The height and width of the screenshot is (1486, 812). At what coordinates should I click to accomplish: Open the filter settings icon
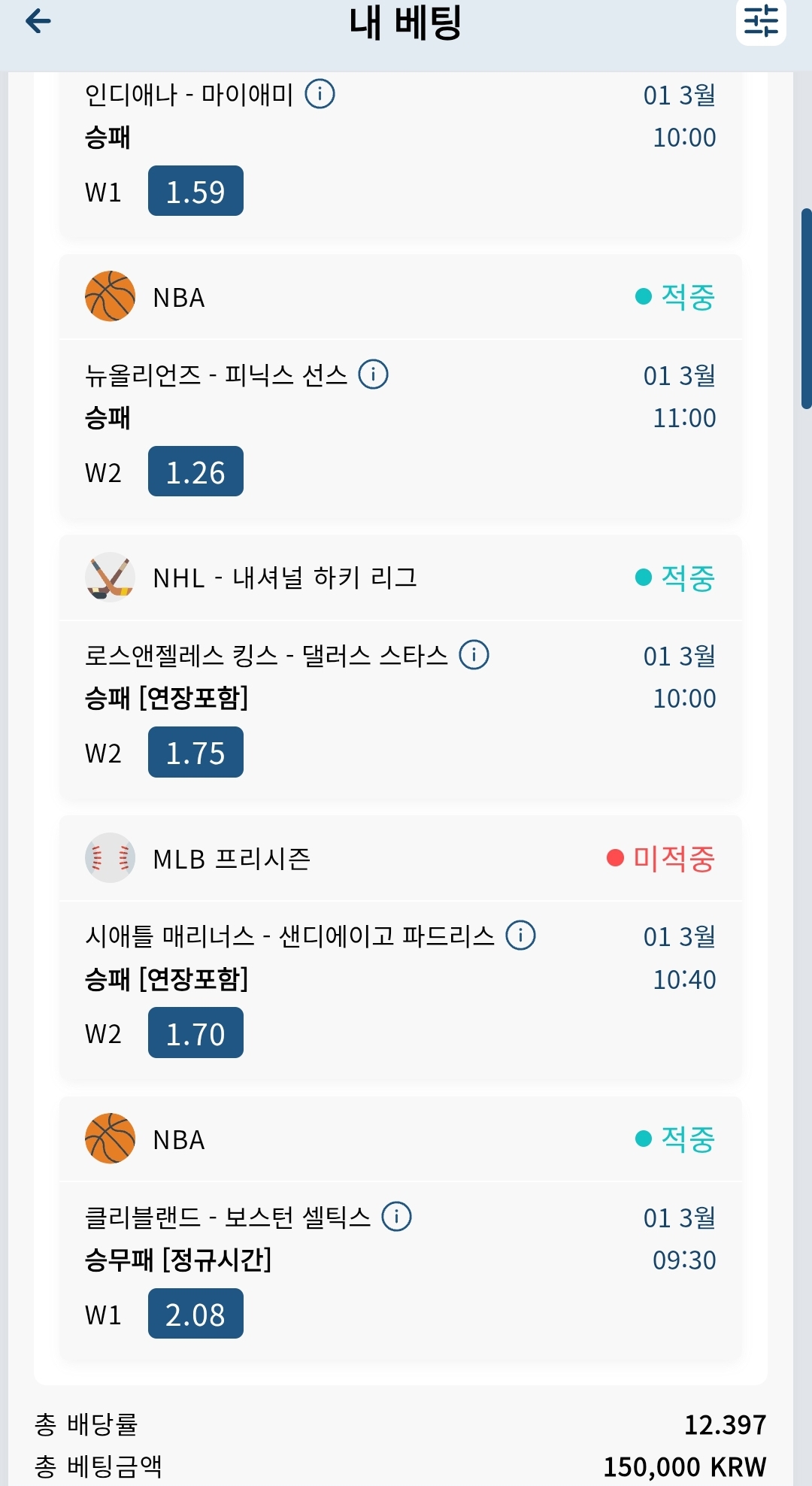tap(761, 21)
